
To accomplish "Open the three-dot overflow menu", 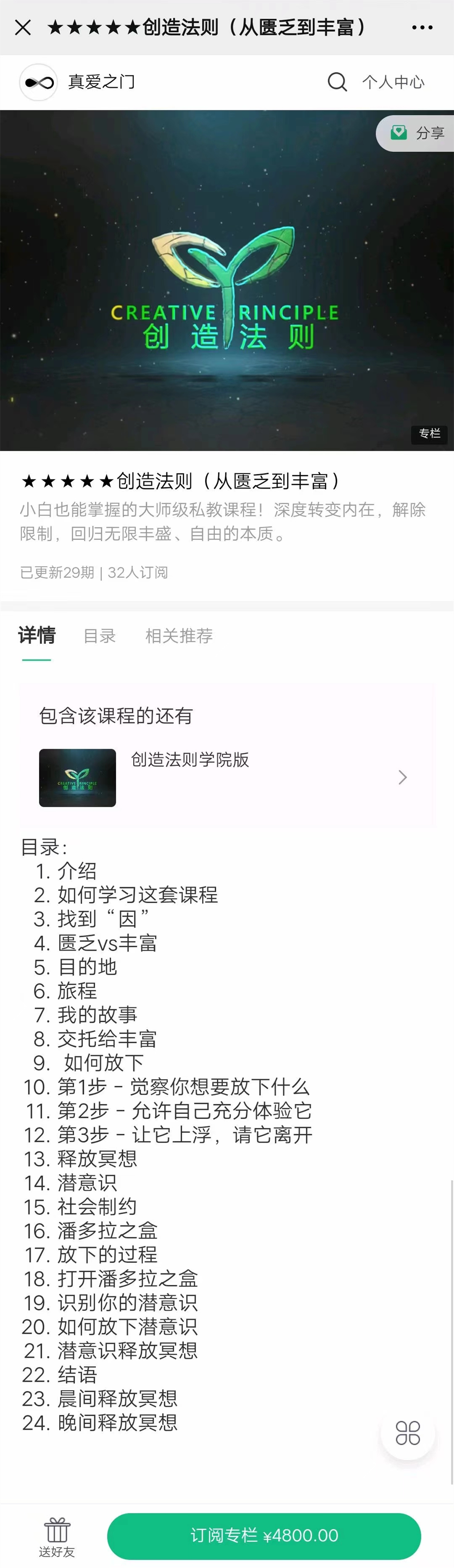I will (x=422, y=27).
